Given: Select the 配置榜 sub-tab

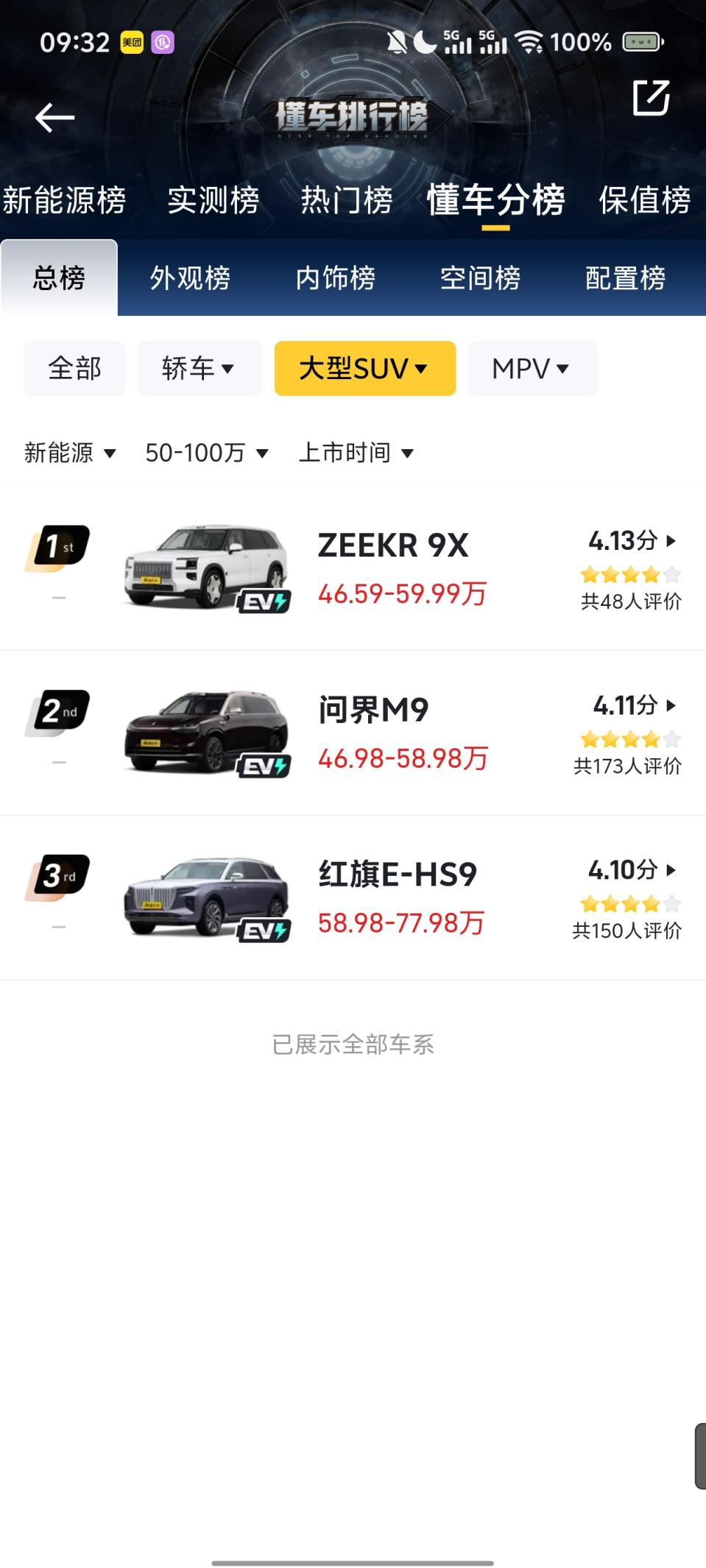Looking at the screenshot, I should coord(625,278).
